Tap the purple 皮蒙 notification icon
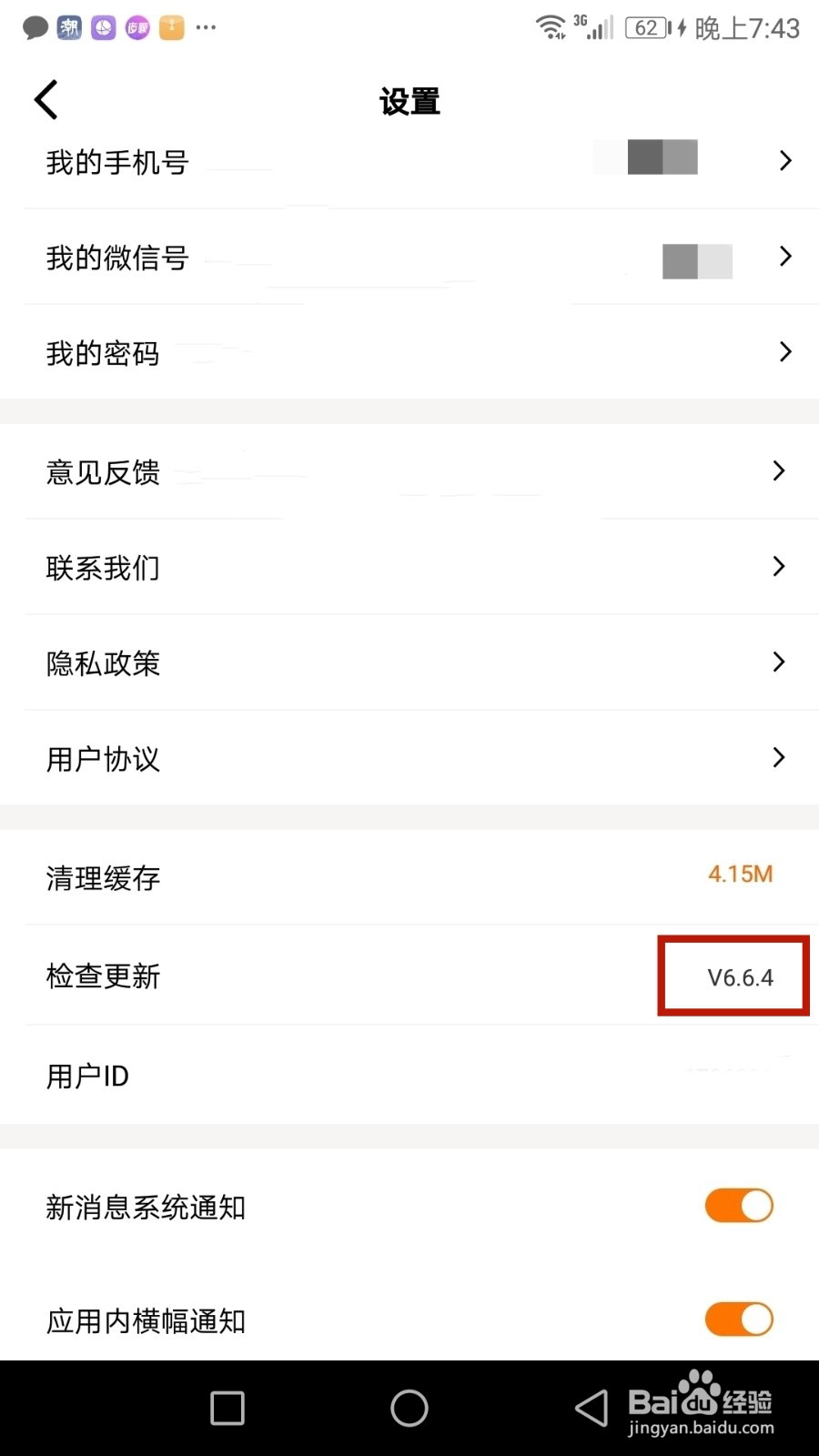819x1456 pixels. click(137, 27)
